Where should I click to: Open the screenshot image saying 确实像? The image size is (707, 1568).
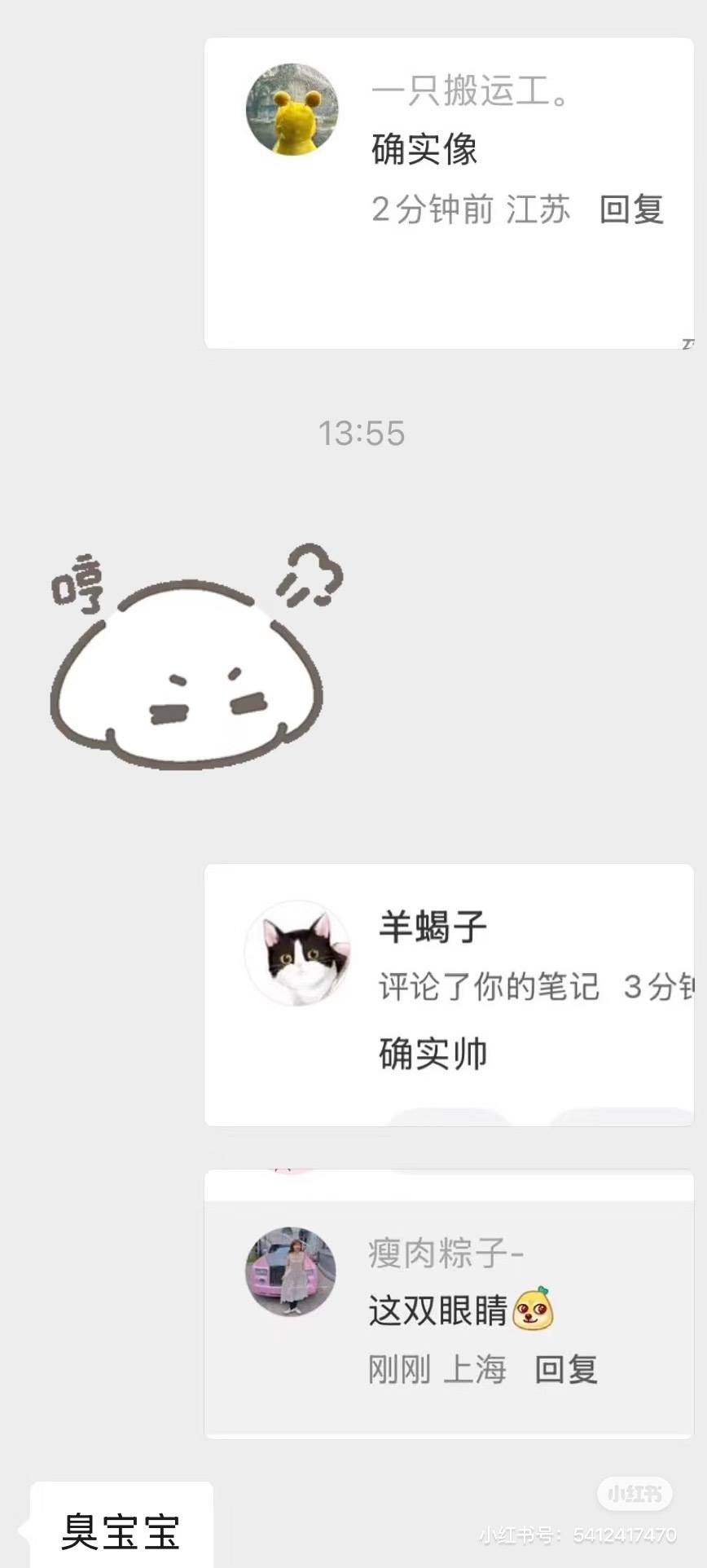coord(448,193)
